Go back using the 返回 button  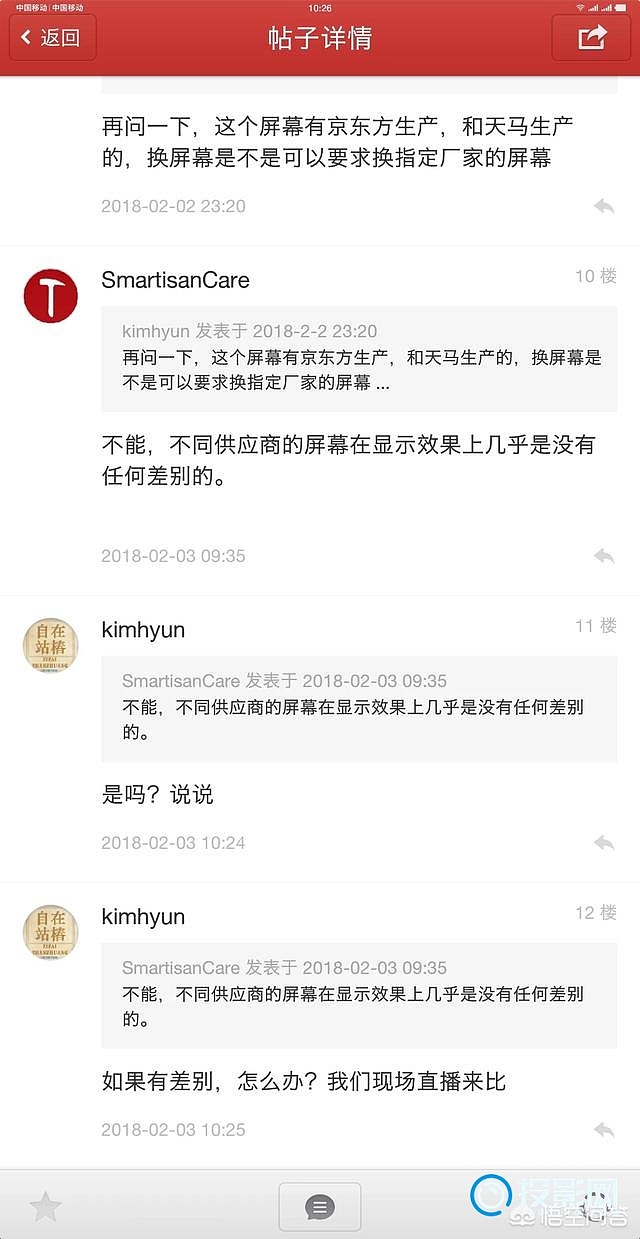(x=52, y=38)
